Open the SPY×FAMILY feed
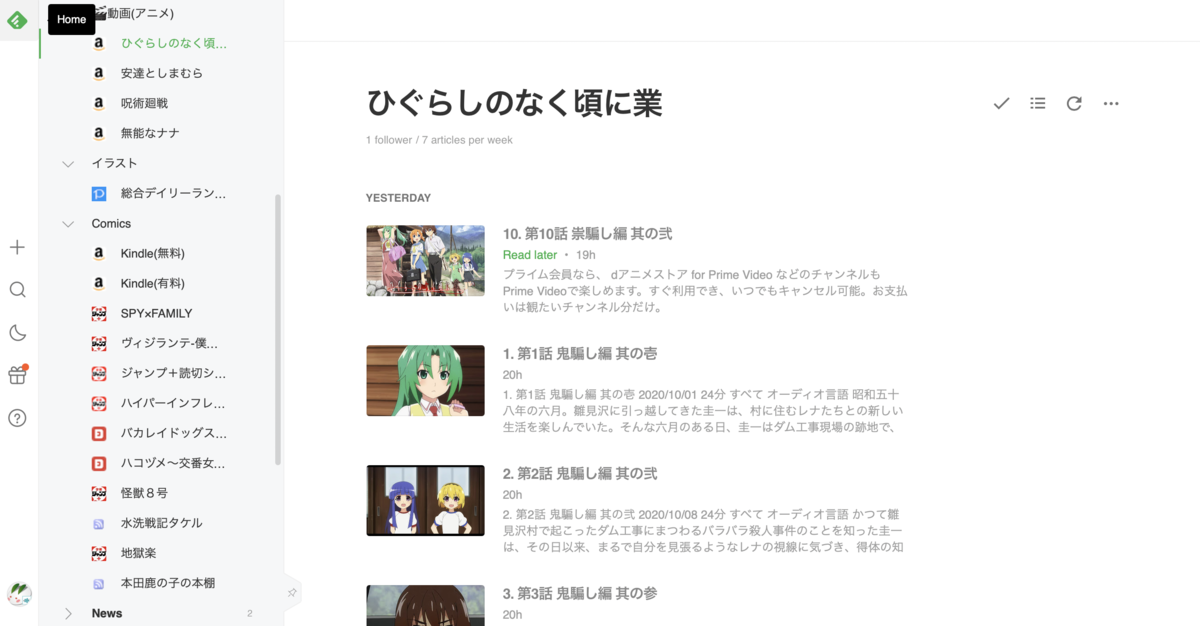Image resolution: width=1200 pixels, height=626 pixels. (x=156, y=313)
